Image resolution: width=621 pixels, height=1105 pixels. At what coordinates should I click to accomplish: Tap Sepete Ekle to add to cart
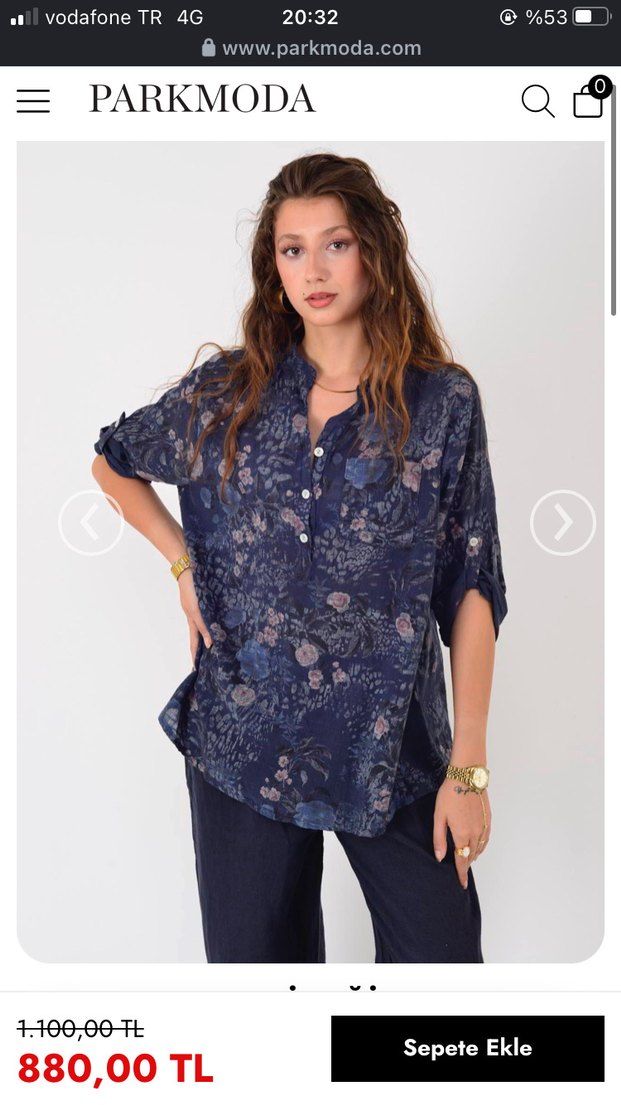point(467,1048)
